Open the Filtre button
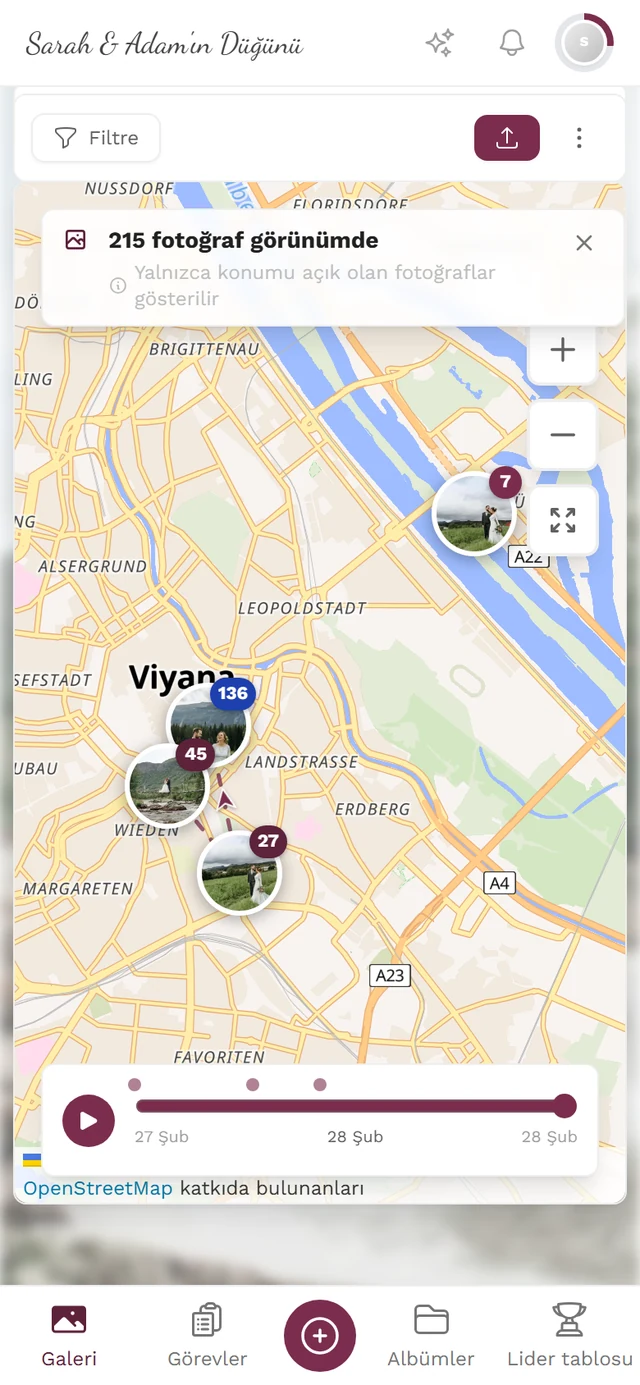The height and width of the screenshot is (1385, 640). point(96,138)
